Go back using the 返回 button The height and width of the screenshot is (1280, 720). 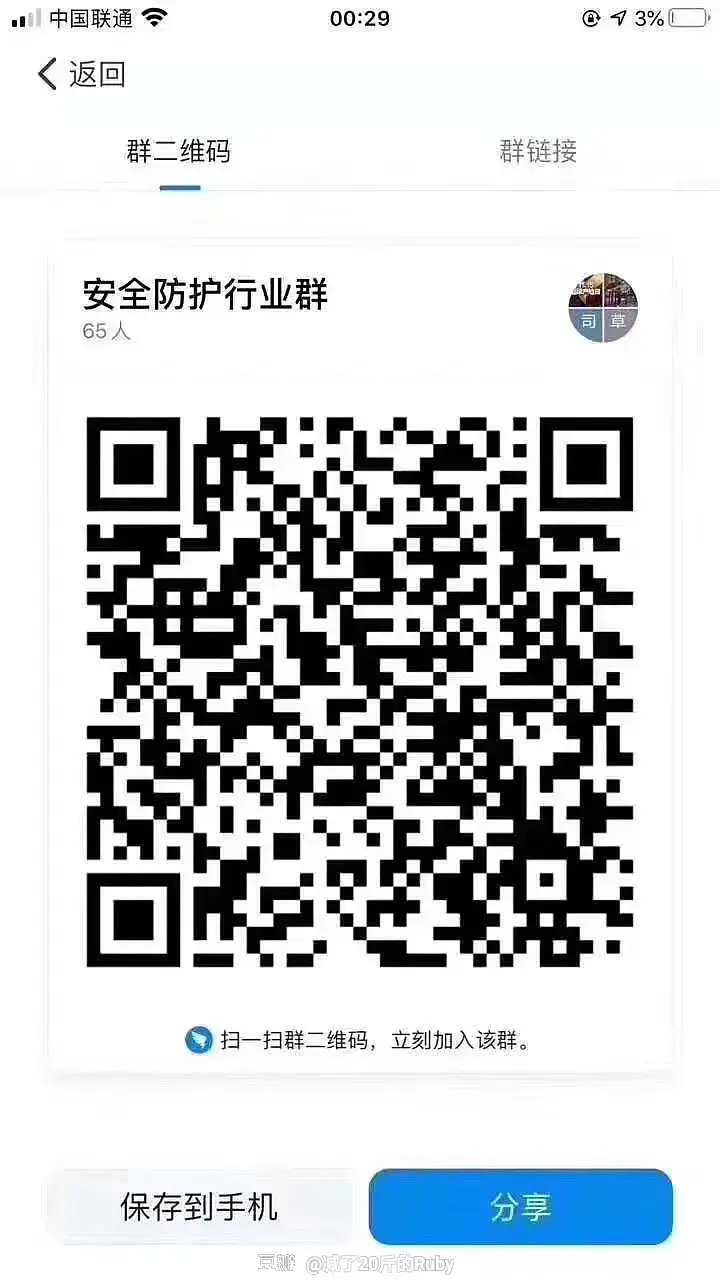coord(82,75)
